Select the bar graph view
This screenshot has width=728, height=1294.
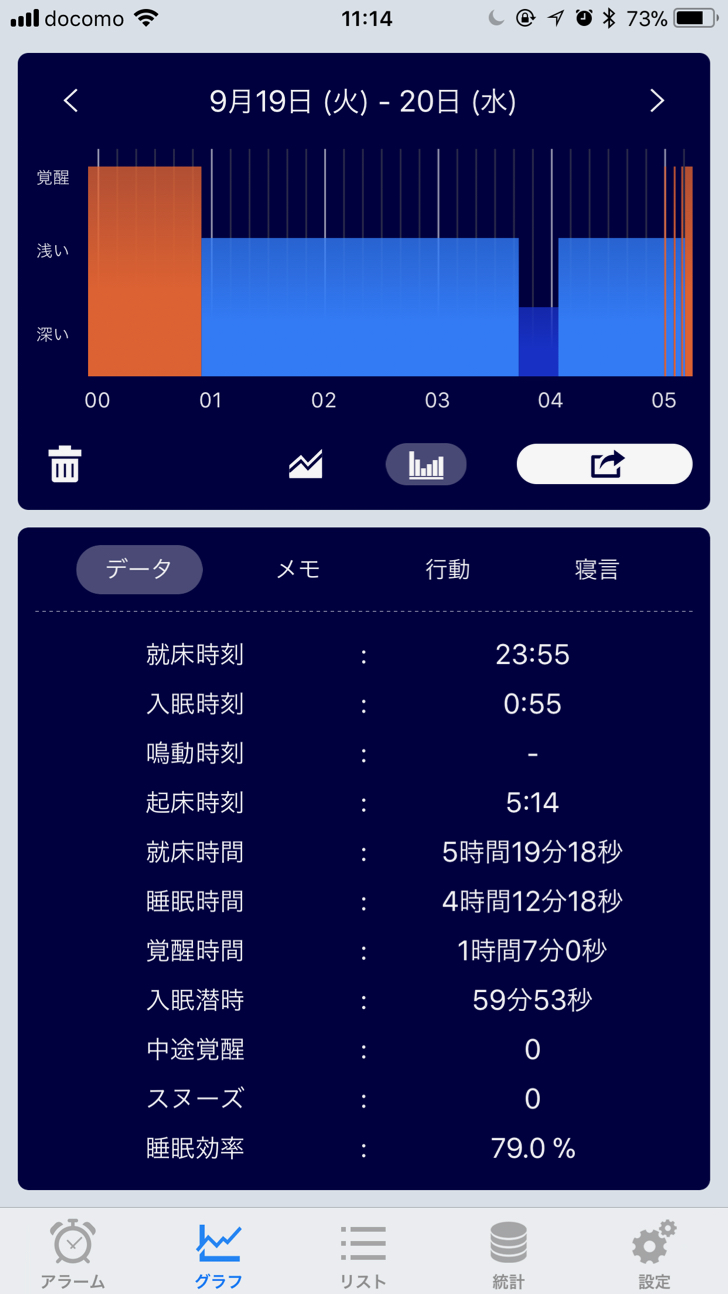tap(426, 464)
